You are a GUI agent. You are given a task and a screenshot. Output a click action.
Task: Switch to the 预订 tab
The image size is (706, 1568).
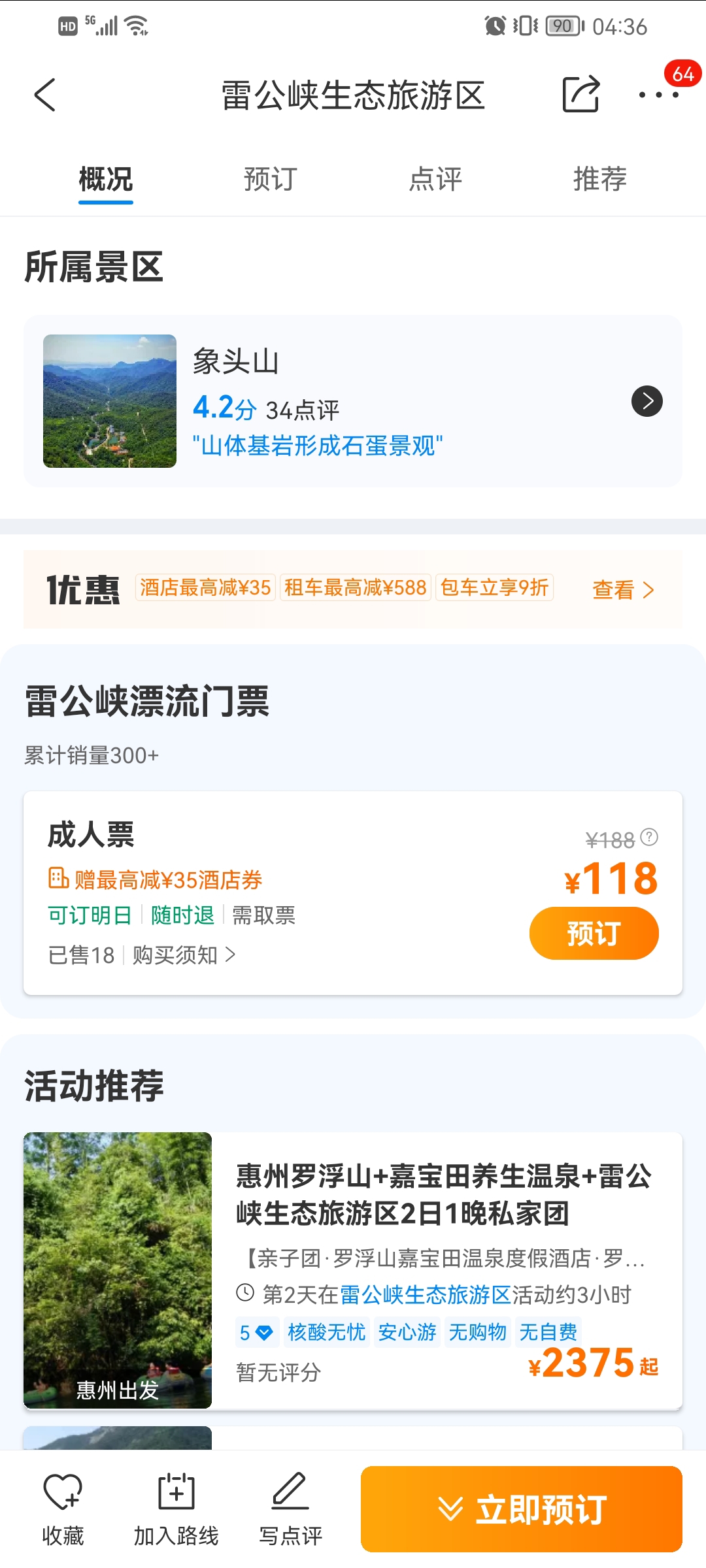point(271,179)
